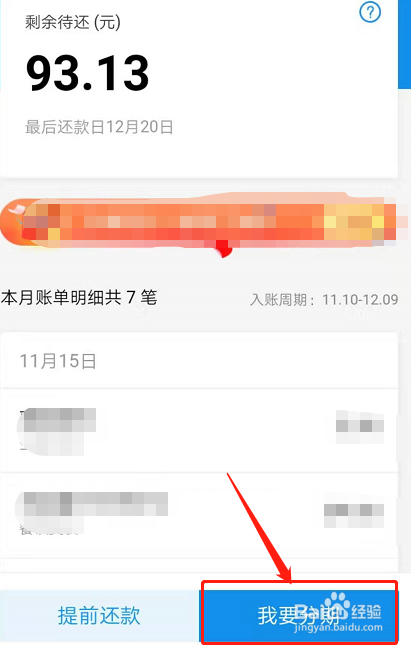Viewport: 411px width, 645px height.
Task: Open the first transaction under 11月15日
Action: (x=199, y=430)
